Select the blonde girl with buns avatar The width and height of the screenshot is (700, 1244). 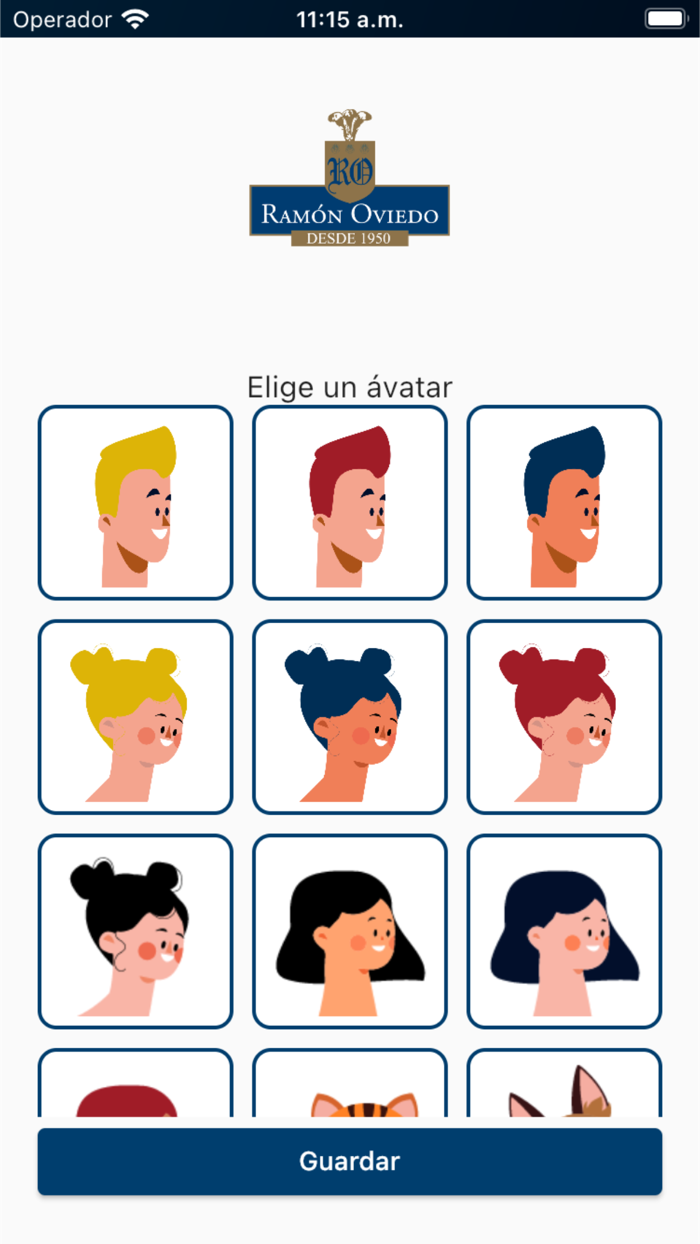(135, 716)
